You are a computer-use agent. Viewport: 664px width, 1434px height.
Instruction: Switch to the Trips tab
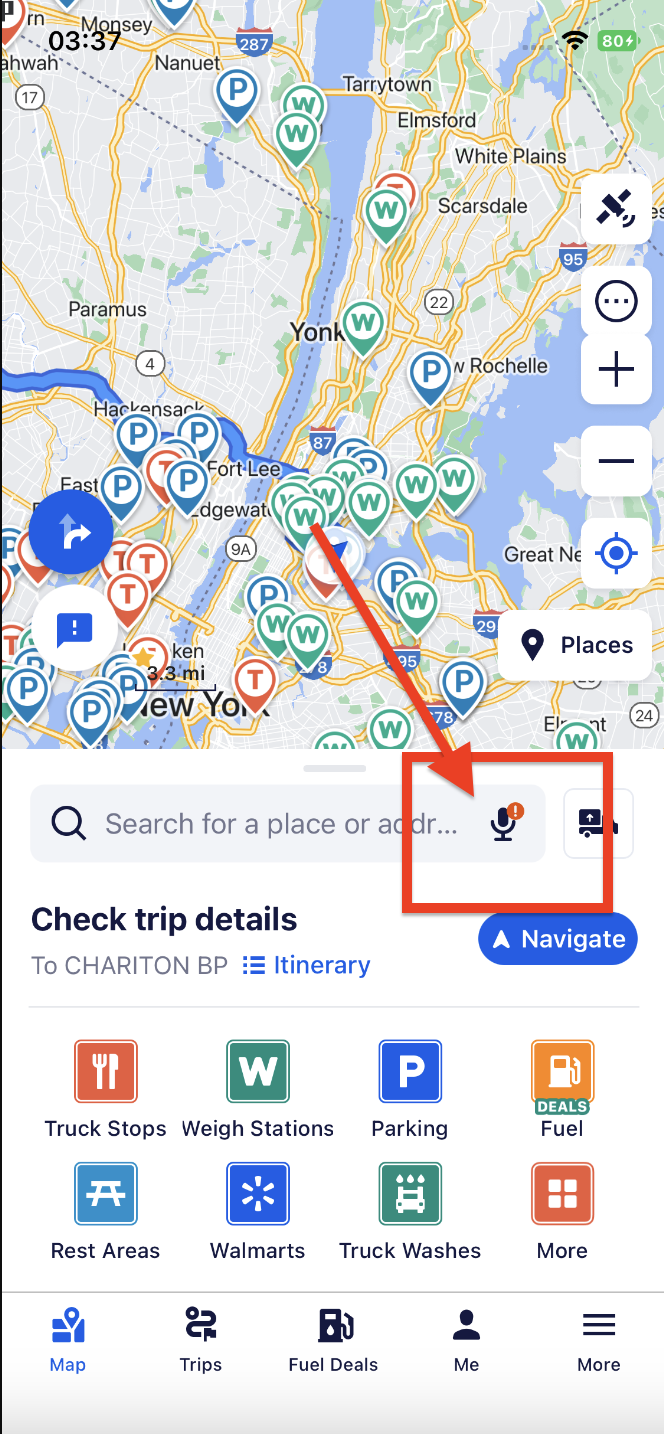click(x=201, y=1340)
